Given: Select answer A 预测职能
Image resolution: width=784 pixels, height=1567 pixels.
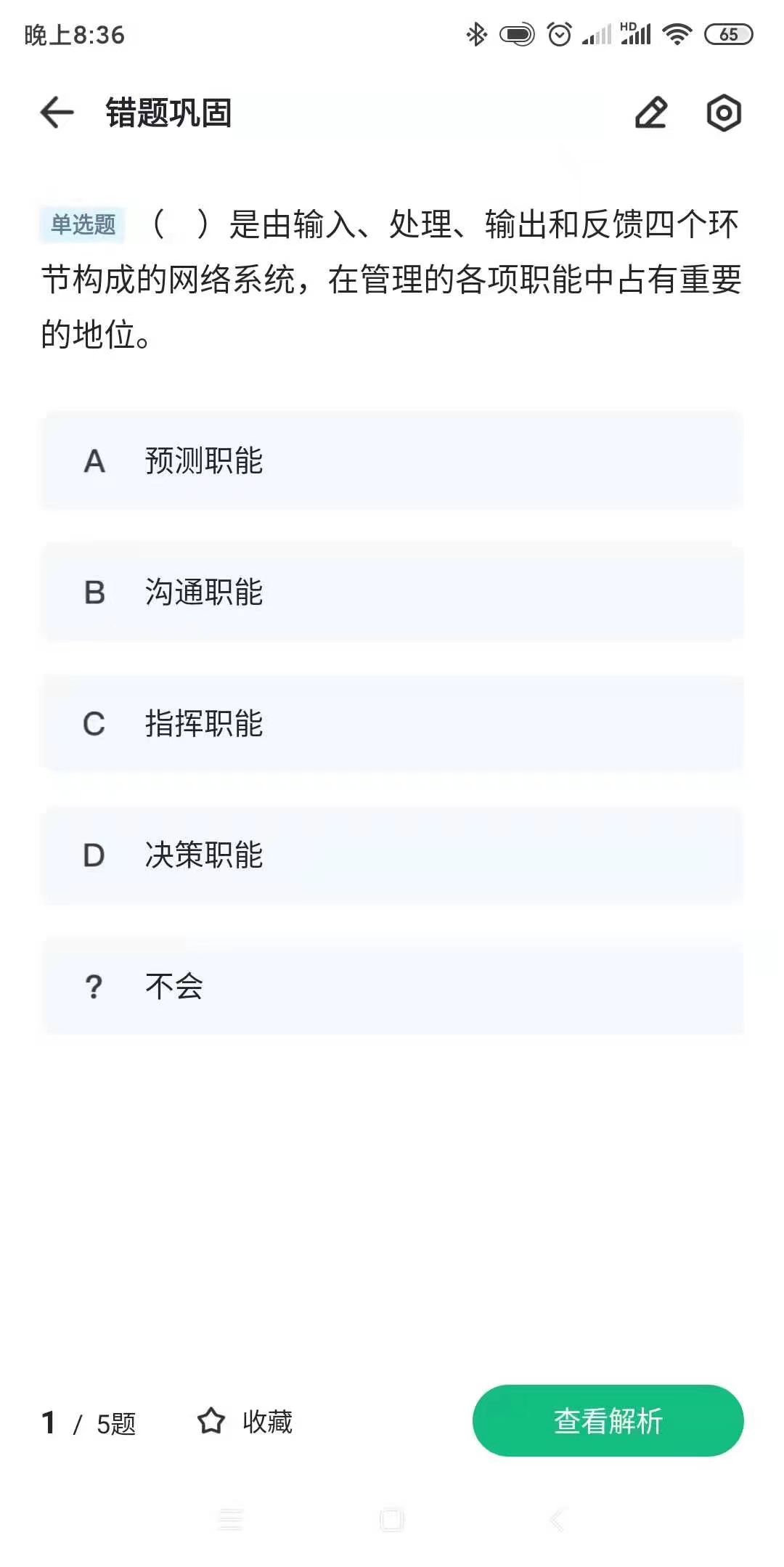Looking at the screenshot, I should [392, 461].
